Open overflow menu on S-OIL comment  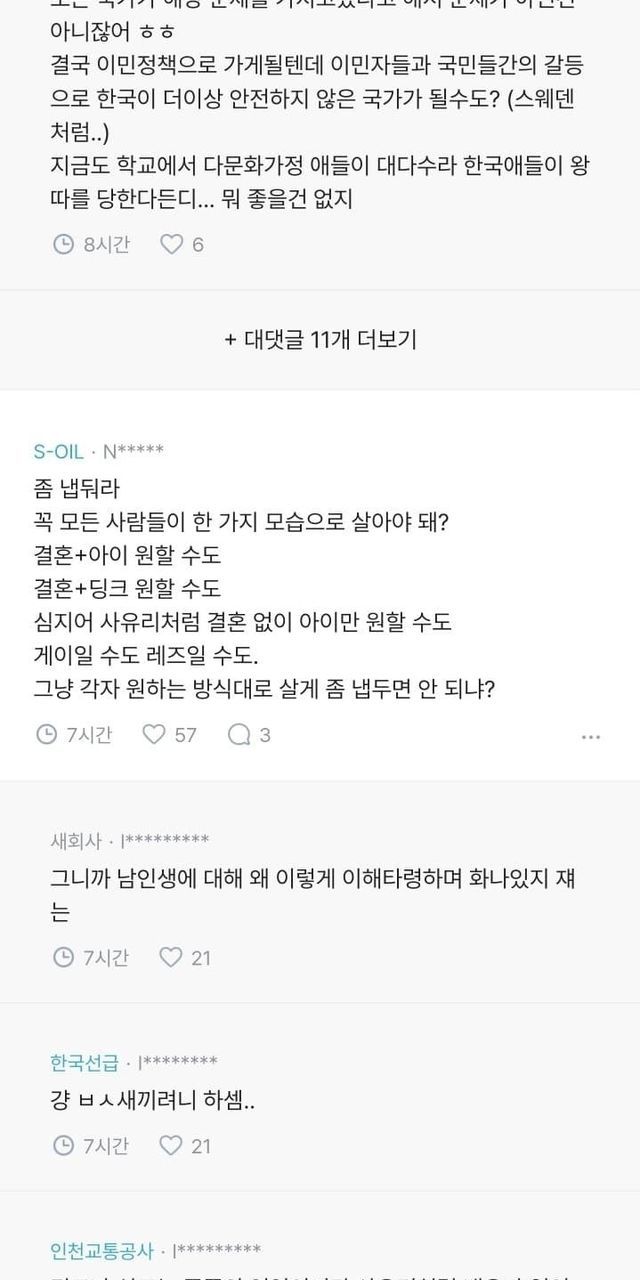(590, 737)
